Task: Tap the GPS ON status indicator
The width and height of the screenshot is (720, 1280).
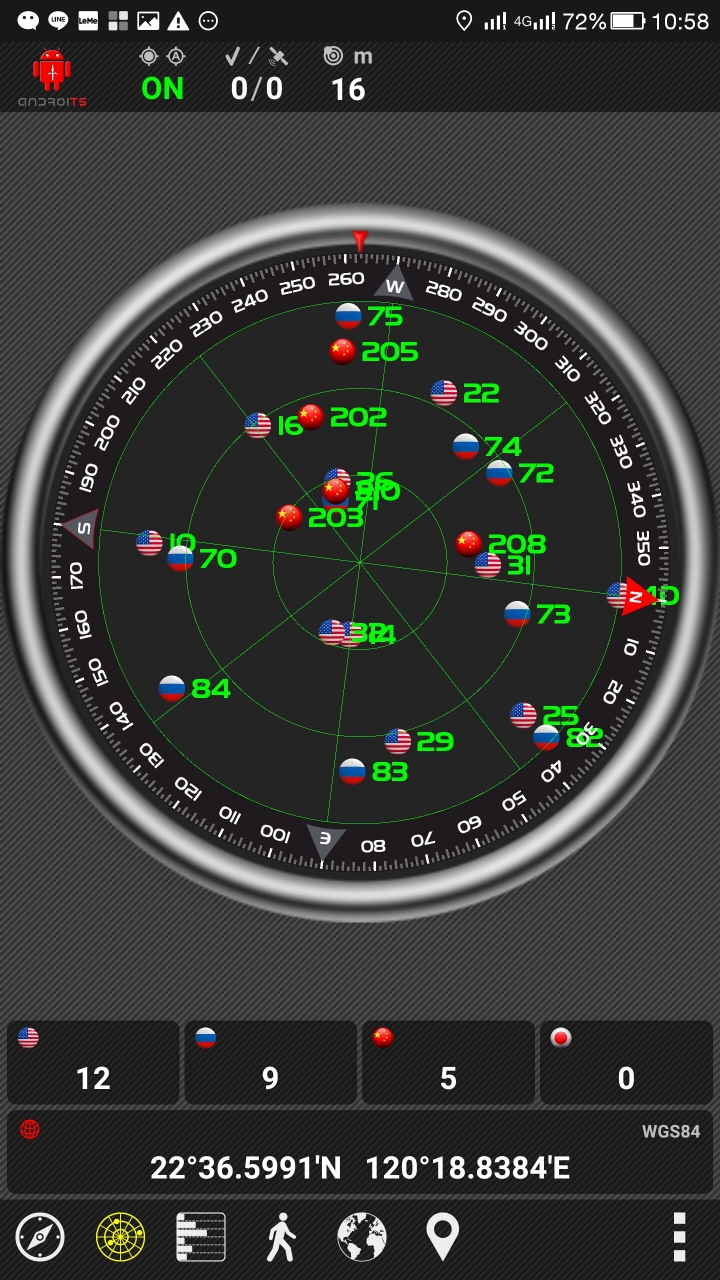Action: (x=162, y=88)
